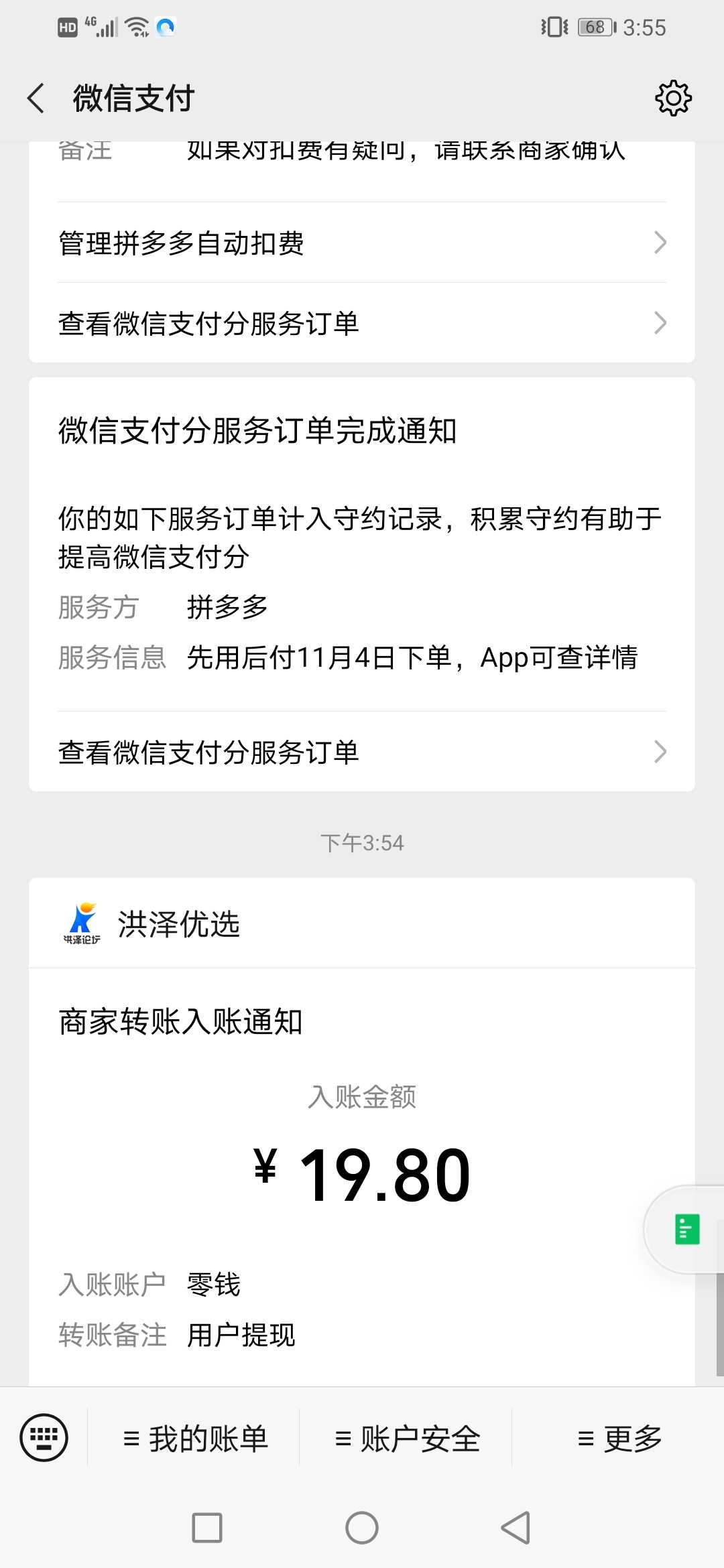Open the 更多 menu
Viewport: 724px width, 1568px height.
[x=619, y=1438]
